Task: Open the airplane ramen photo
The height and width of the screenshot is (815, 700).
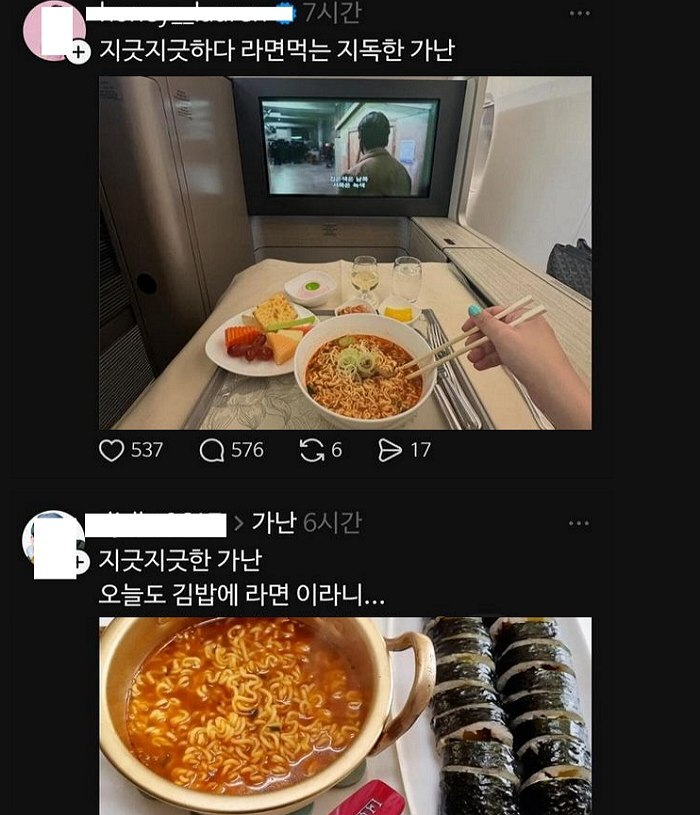Action: [345, 253]
